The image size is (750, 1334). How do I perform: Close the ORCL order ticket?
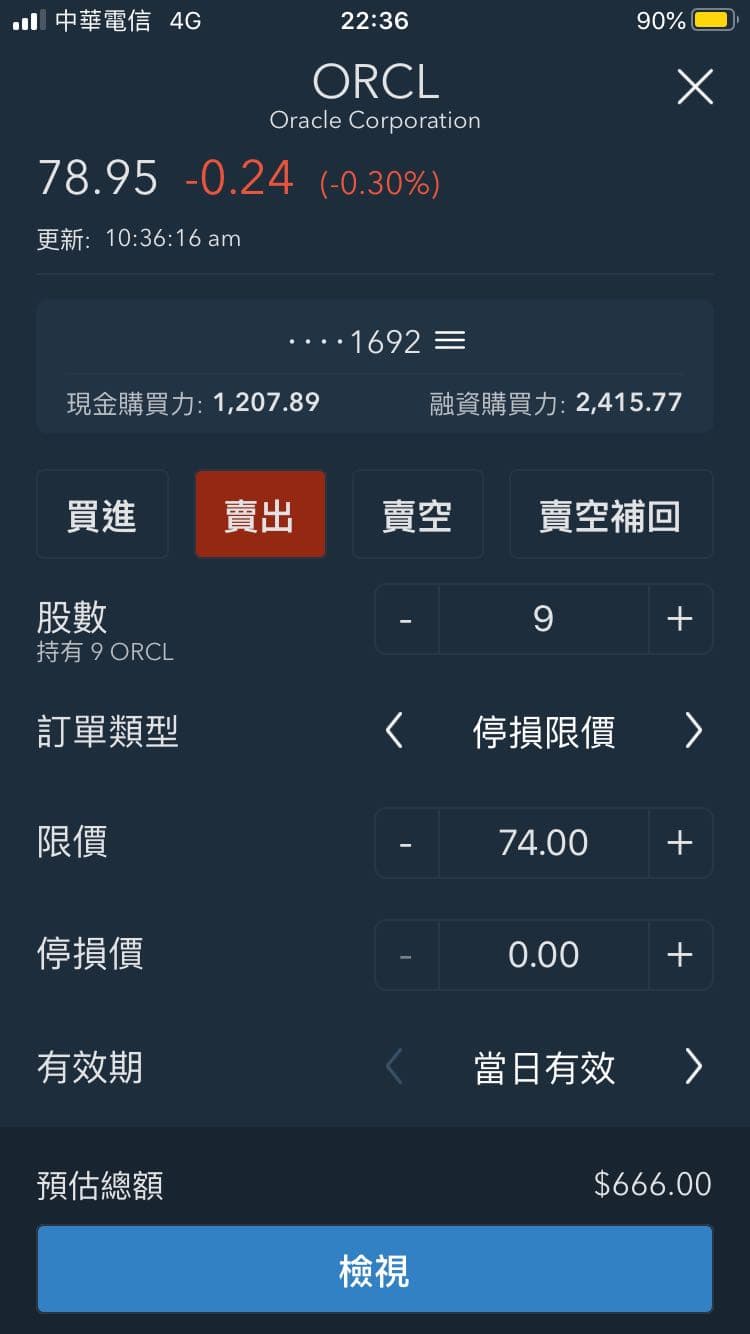pyautogui.click(x=695, y=87)
